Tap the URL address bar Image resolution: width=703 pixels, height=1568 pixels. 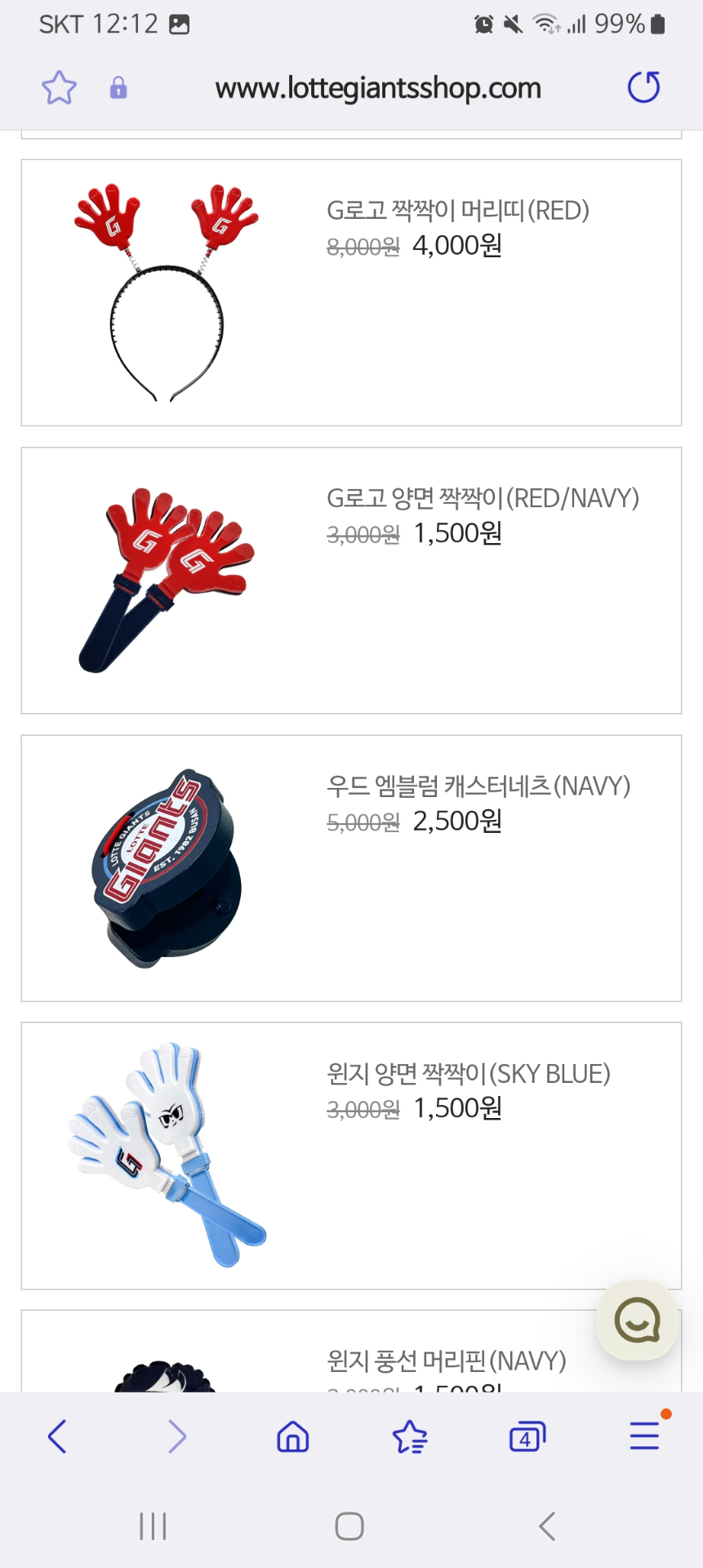(x=377, y=88)
